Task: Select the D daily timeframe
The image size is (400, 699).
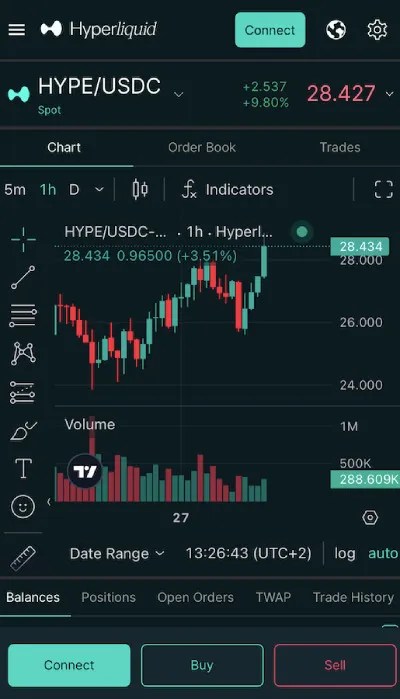Action: 74,189
